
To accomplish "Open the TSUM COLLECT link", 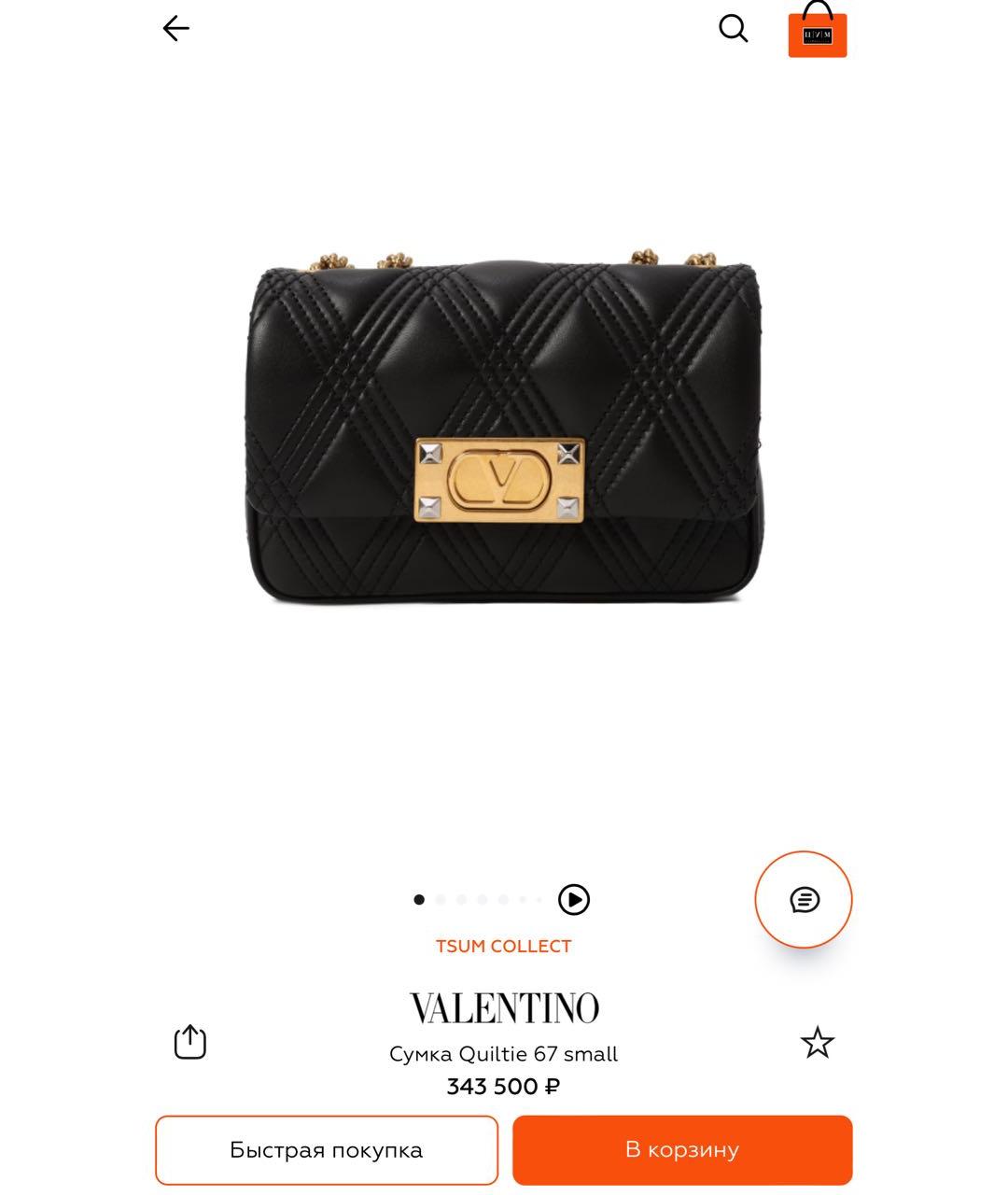I will (503, 946).
